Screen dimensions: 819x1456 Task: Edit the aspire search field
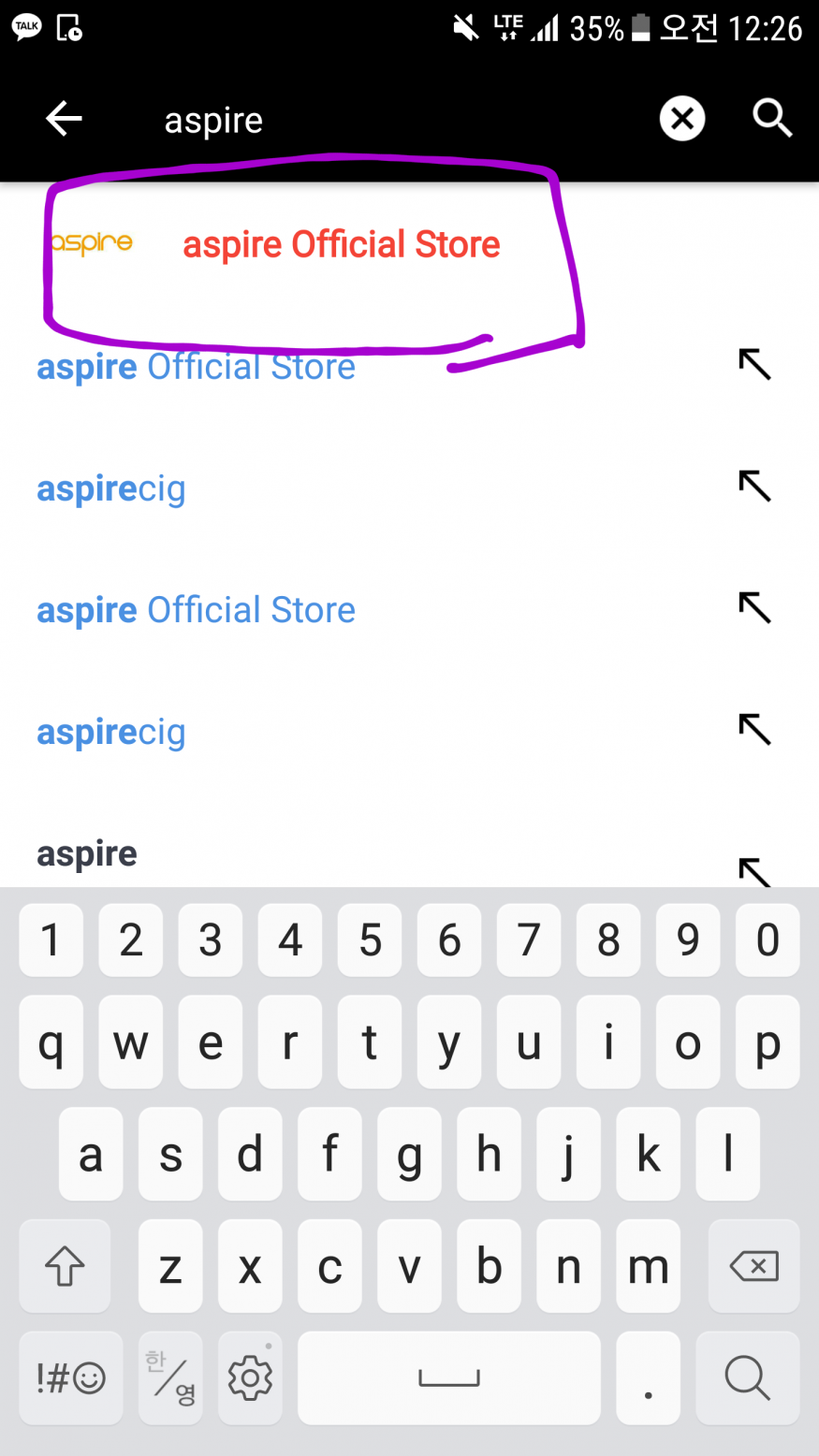[x=393, y=120]
